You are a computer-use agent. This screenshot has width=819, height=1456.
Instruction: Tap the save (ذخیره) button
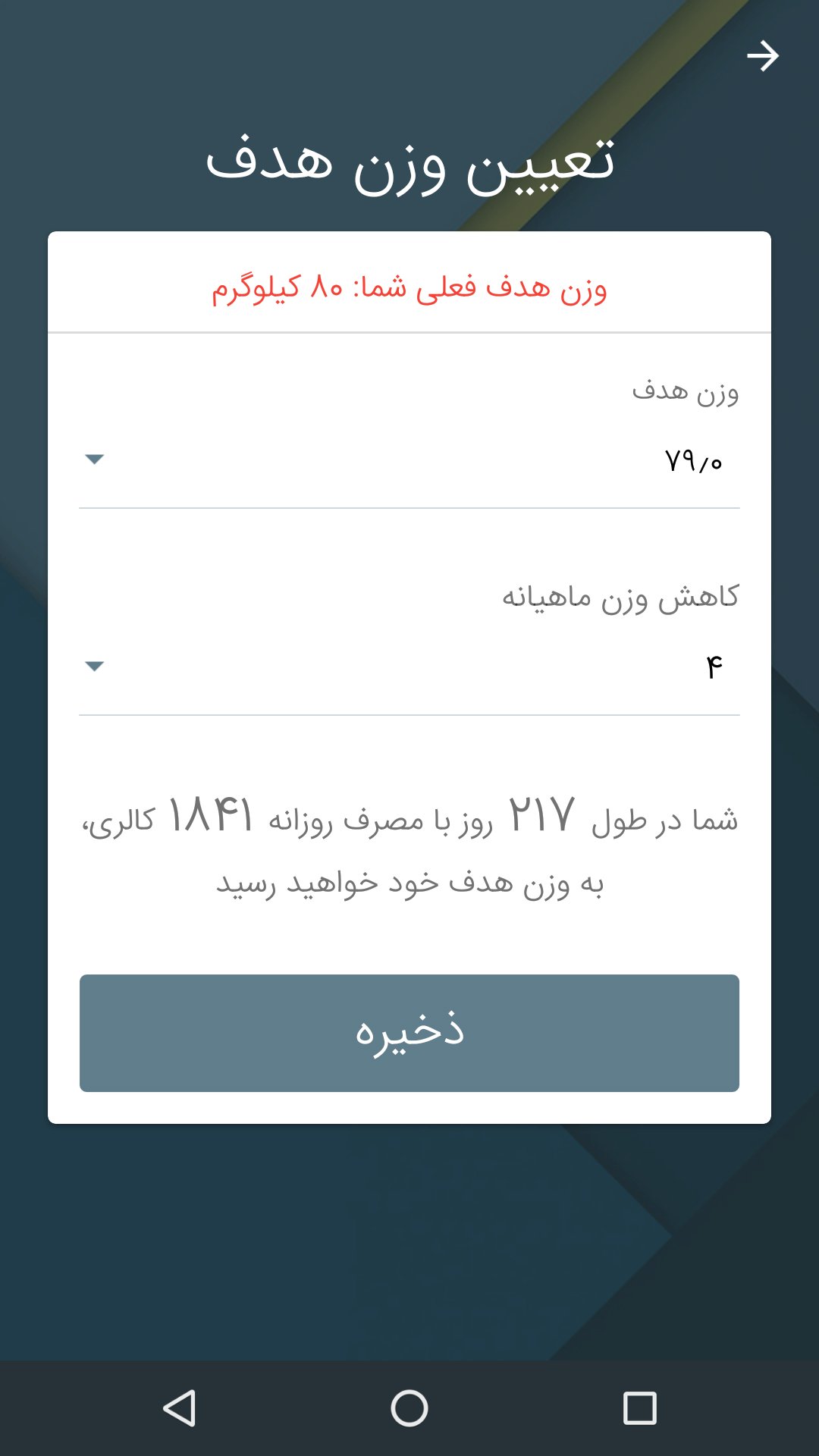(x=409, y=1033)
